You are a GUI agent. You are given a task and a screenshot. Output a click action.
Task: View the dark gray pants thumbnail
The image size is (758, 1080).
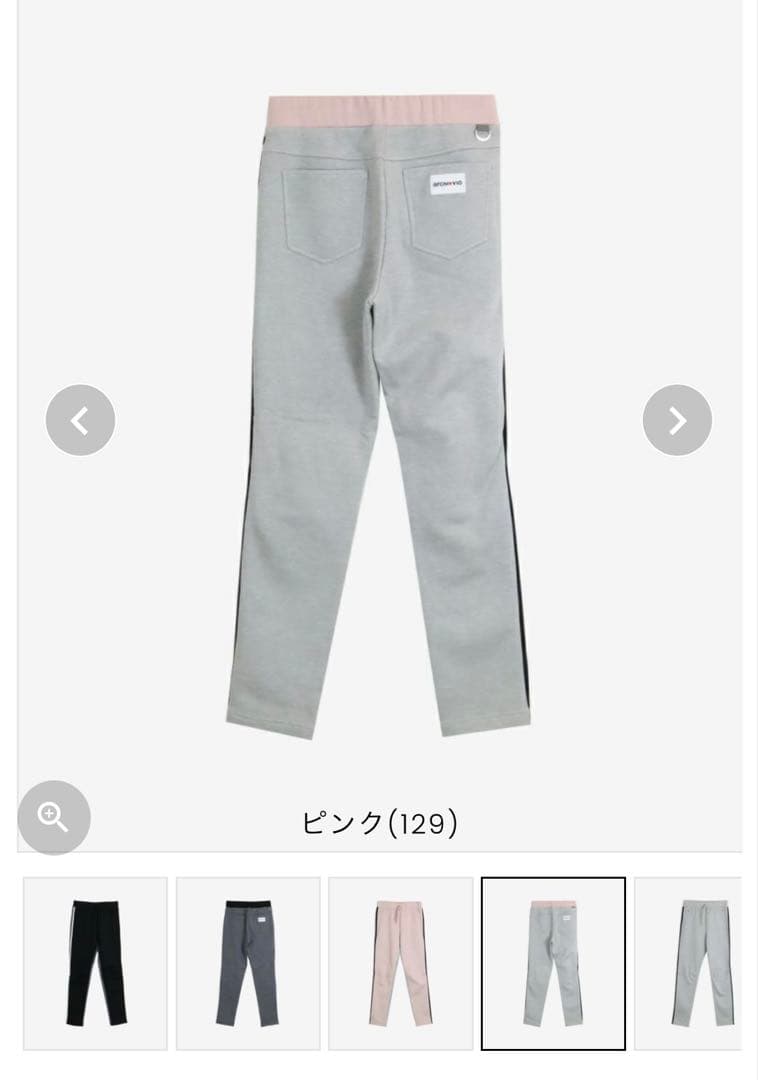click(x=248, y=963)
